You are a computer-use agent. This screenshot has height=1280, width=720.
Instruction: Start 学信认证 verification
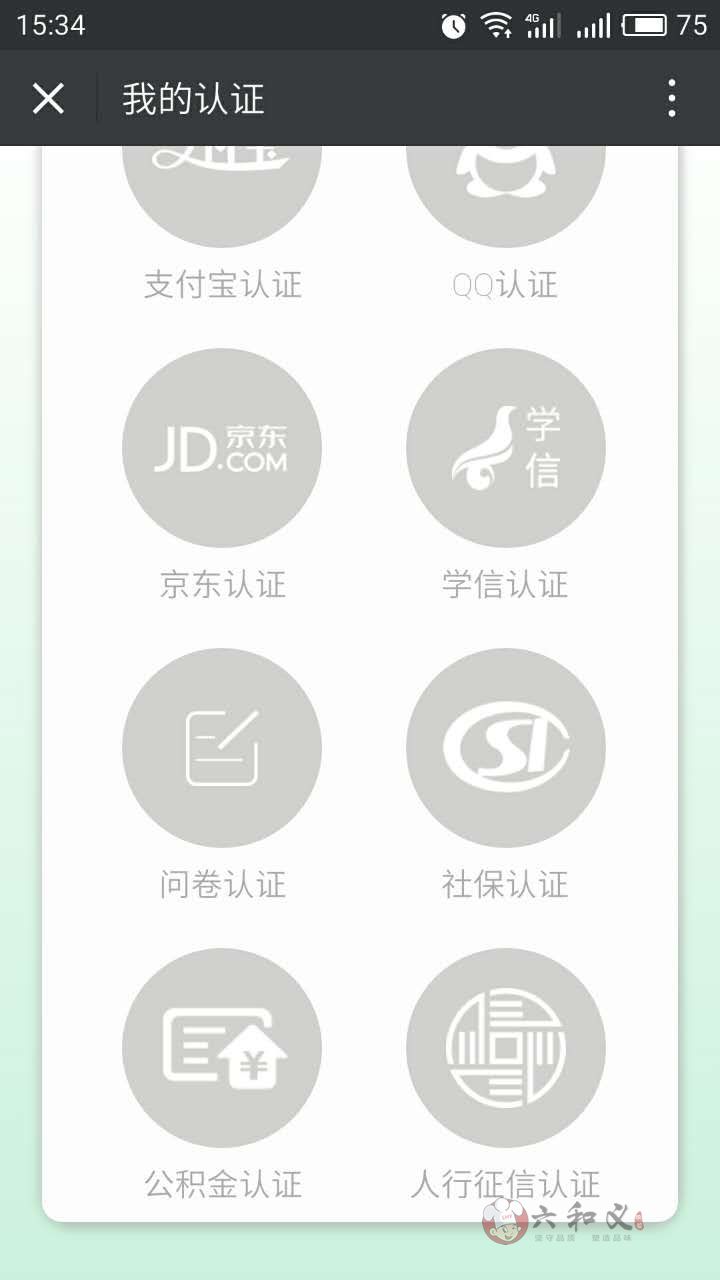coord(506,448)
